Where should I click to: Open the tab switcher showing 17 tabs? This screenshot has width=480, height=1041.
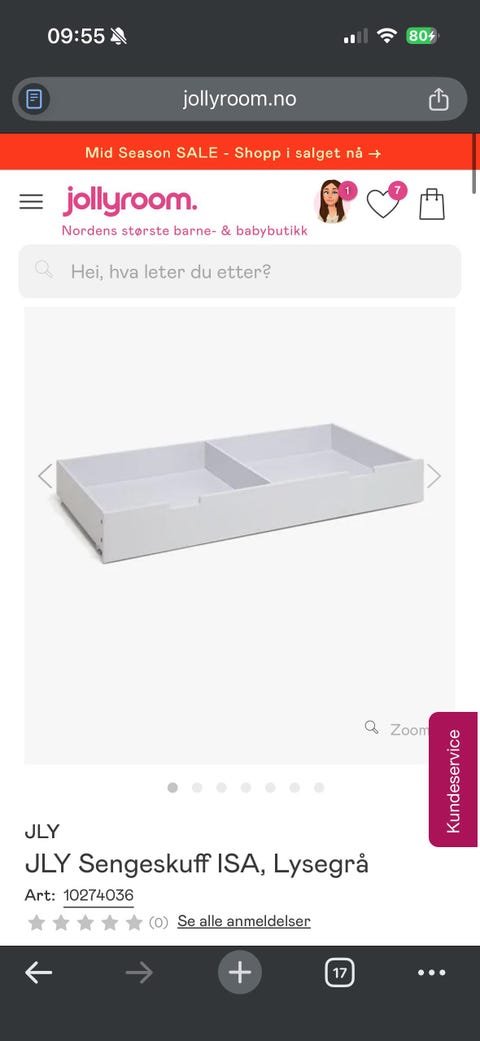pos(340,973)
